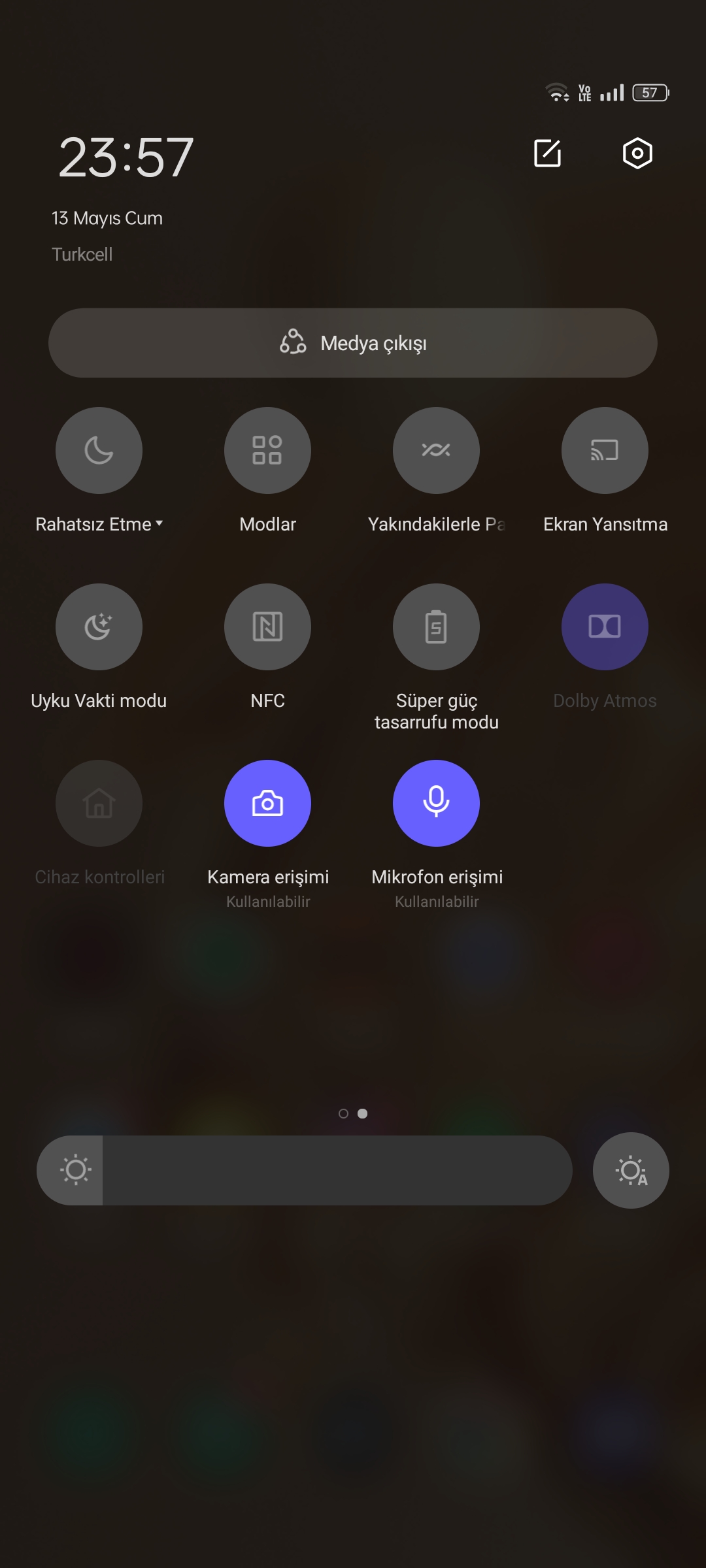This screenshot has width=706, height=1568.
Task: Toggle NFC on
Action: [267, 627]
